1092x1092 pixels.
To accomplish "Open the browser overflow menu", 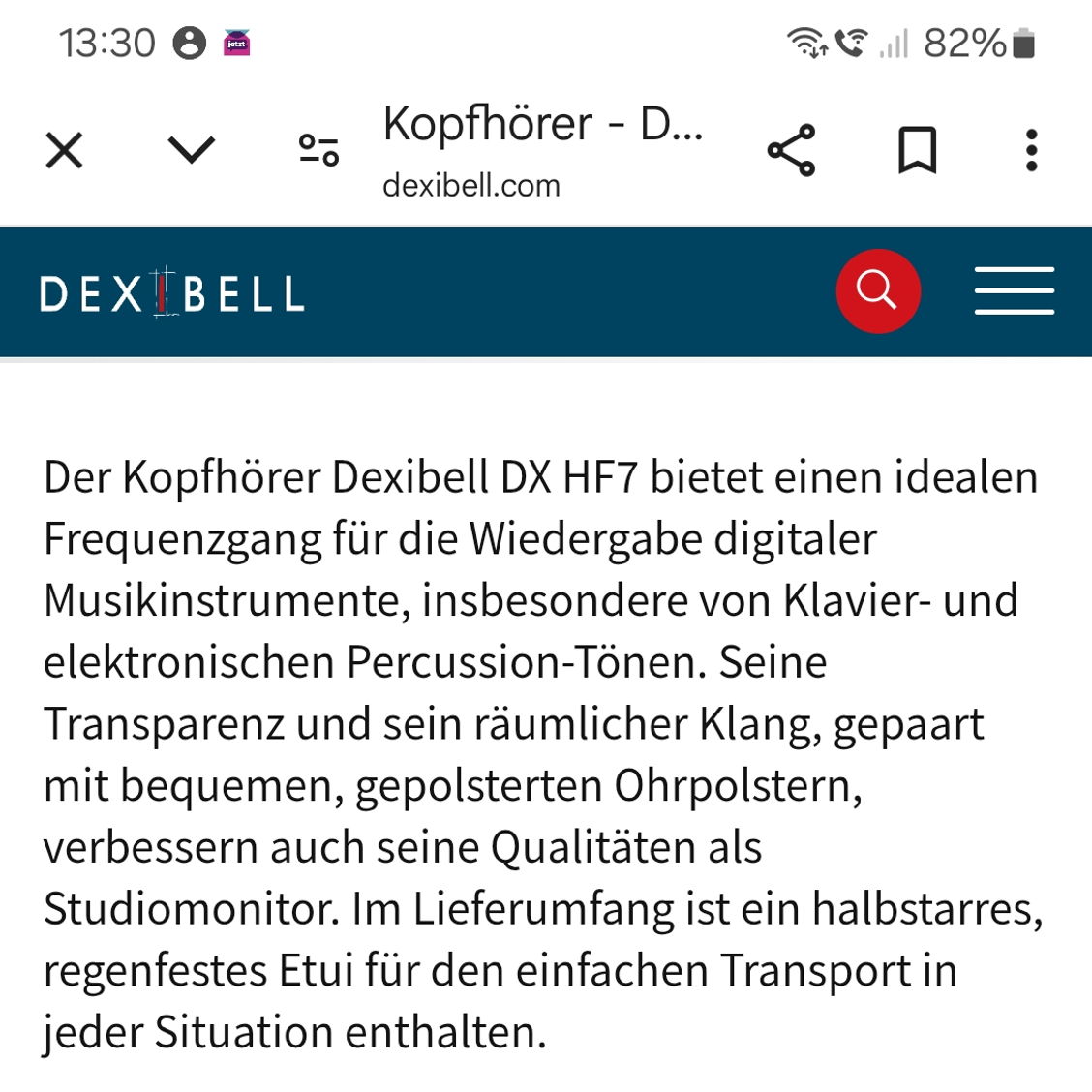I will (1032, 150).
